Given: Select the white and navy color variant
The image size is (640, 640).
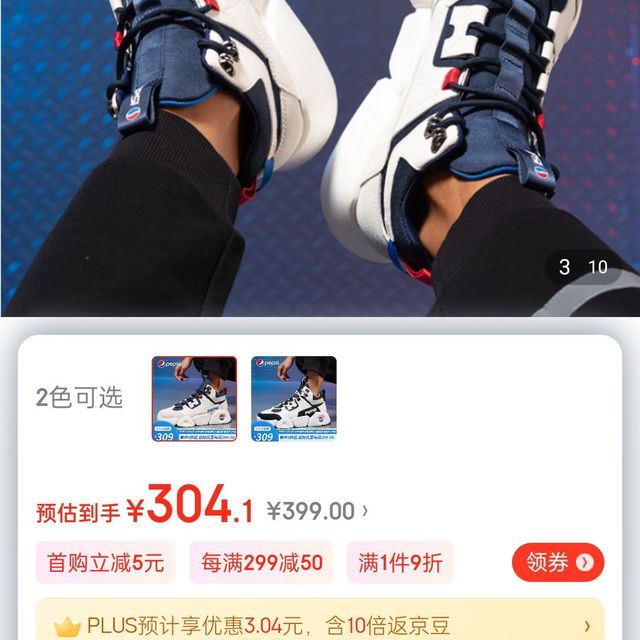Looking at the screenshot, I should [194, 398].
